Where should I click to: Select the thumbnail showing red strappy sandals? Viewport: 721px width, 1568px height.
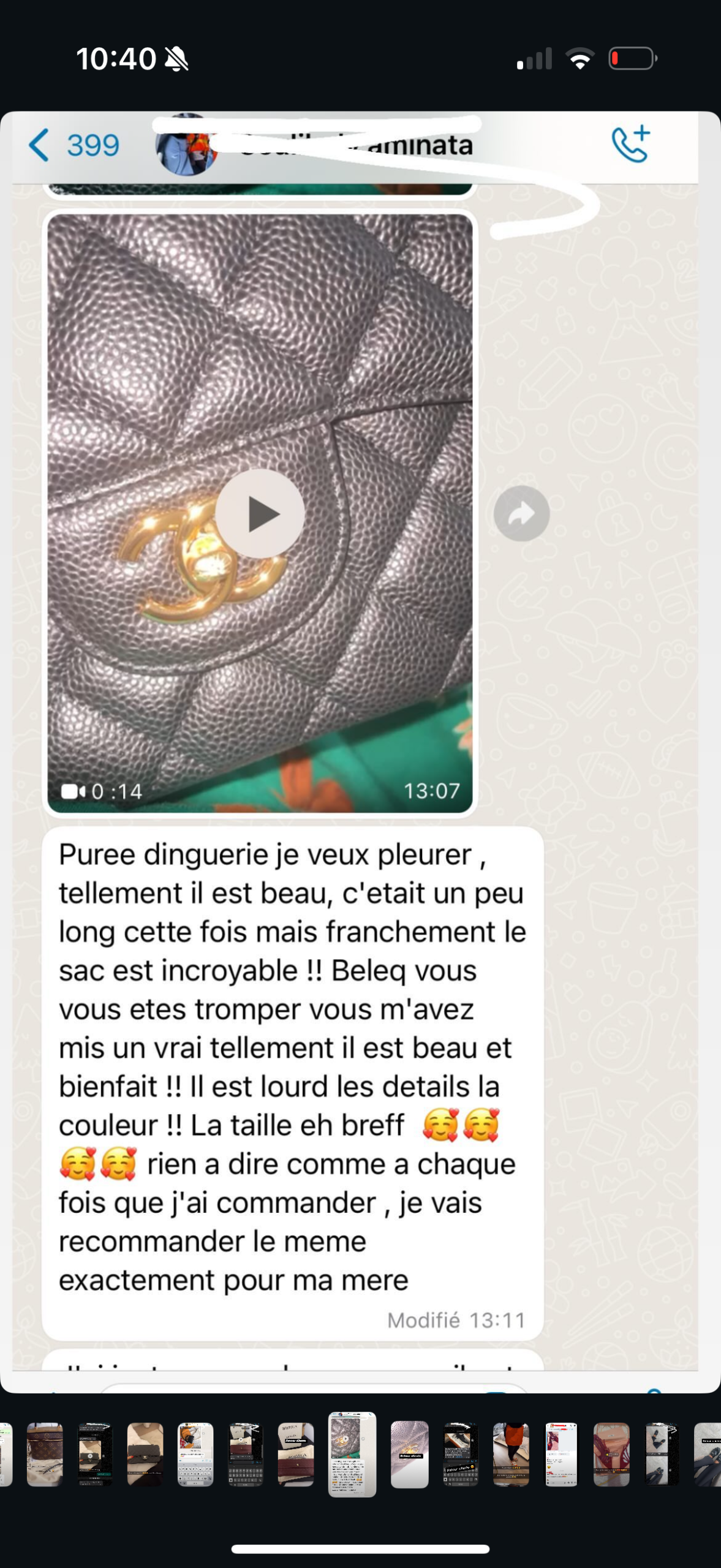[x=611, y=1455]
